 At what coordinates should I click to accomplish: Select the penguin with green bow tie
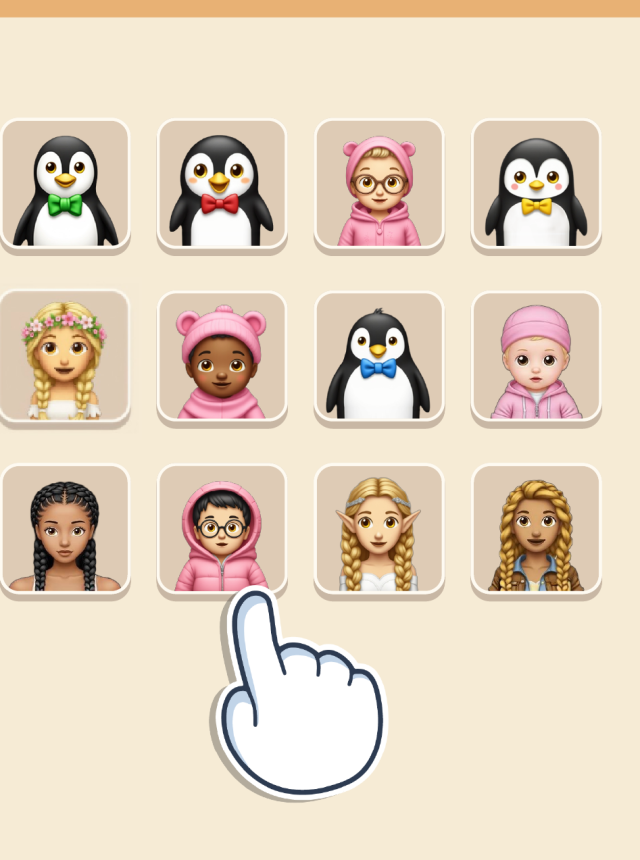pos(65,185)
